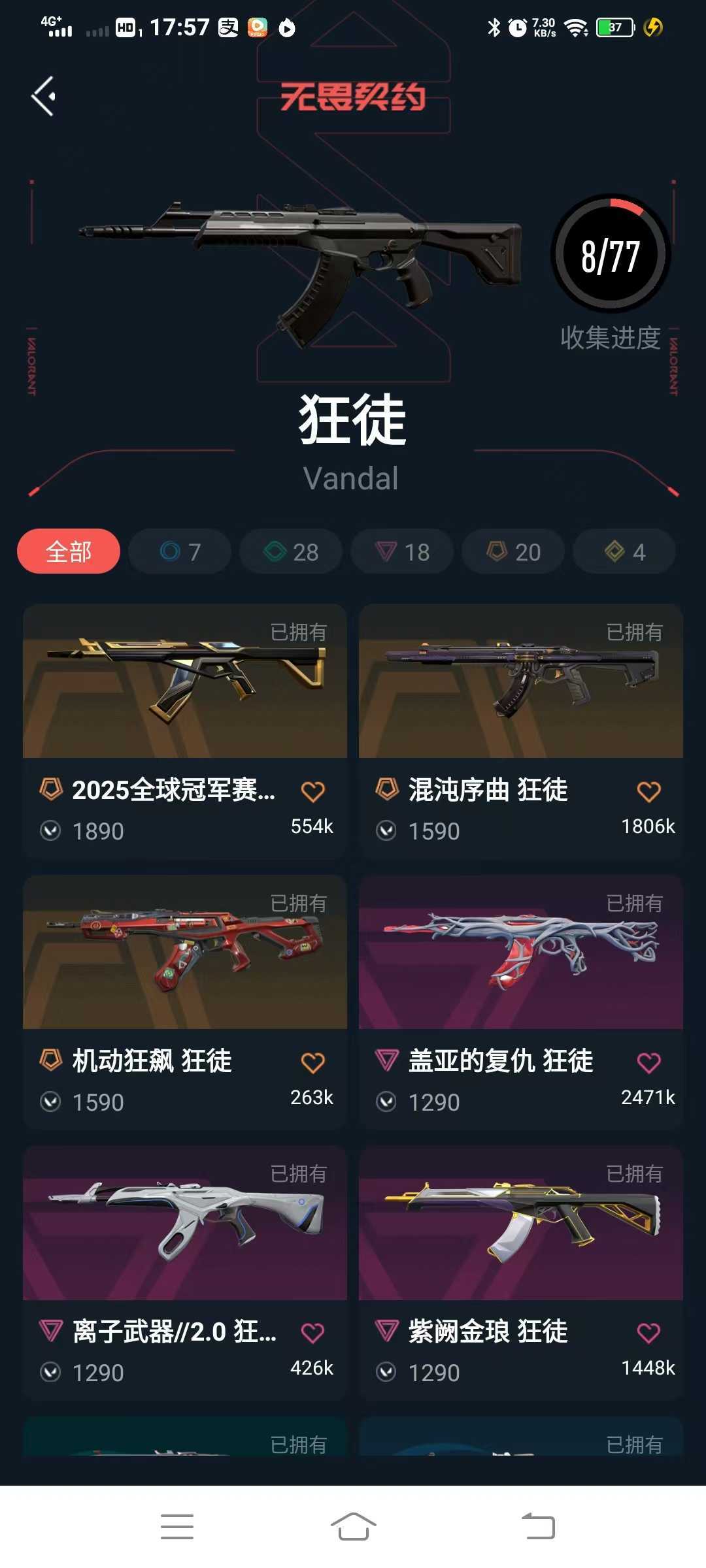This screenshot has height=1568, width=706.
Task: Filter skins by the yellow tier 4
Action: tap(624, 551)
